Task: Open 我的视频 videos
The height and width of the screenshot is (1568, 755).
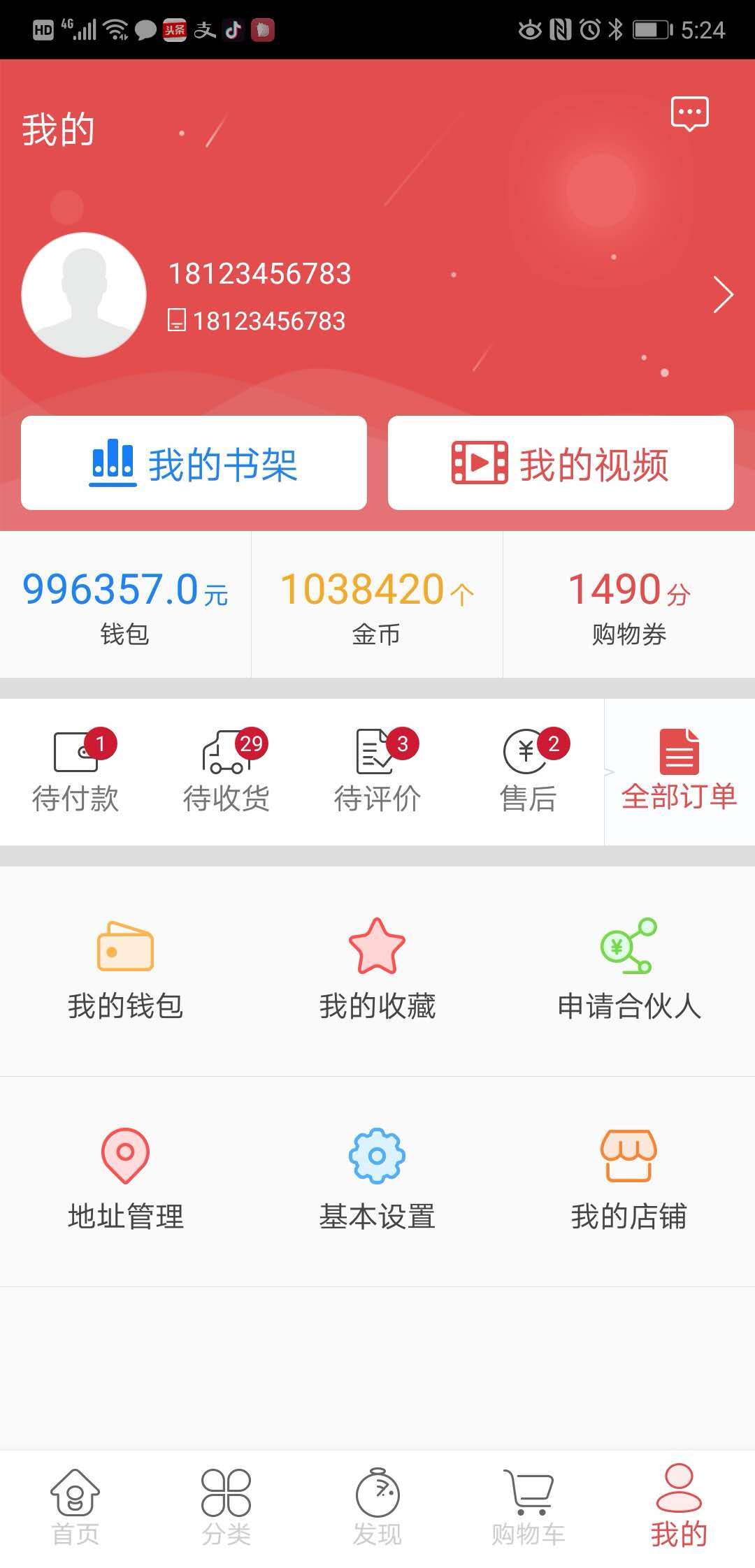Action: [x=561, y=463]
